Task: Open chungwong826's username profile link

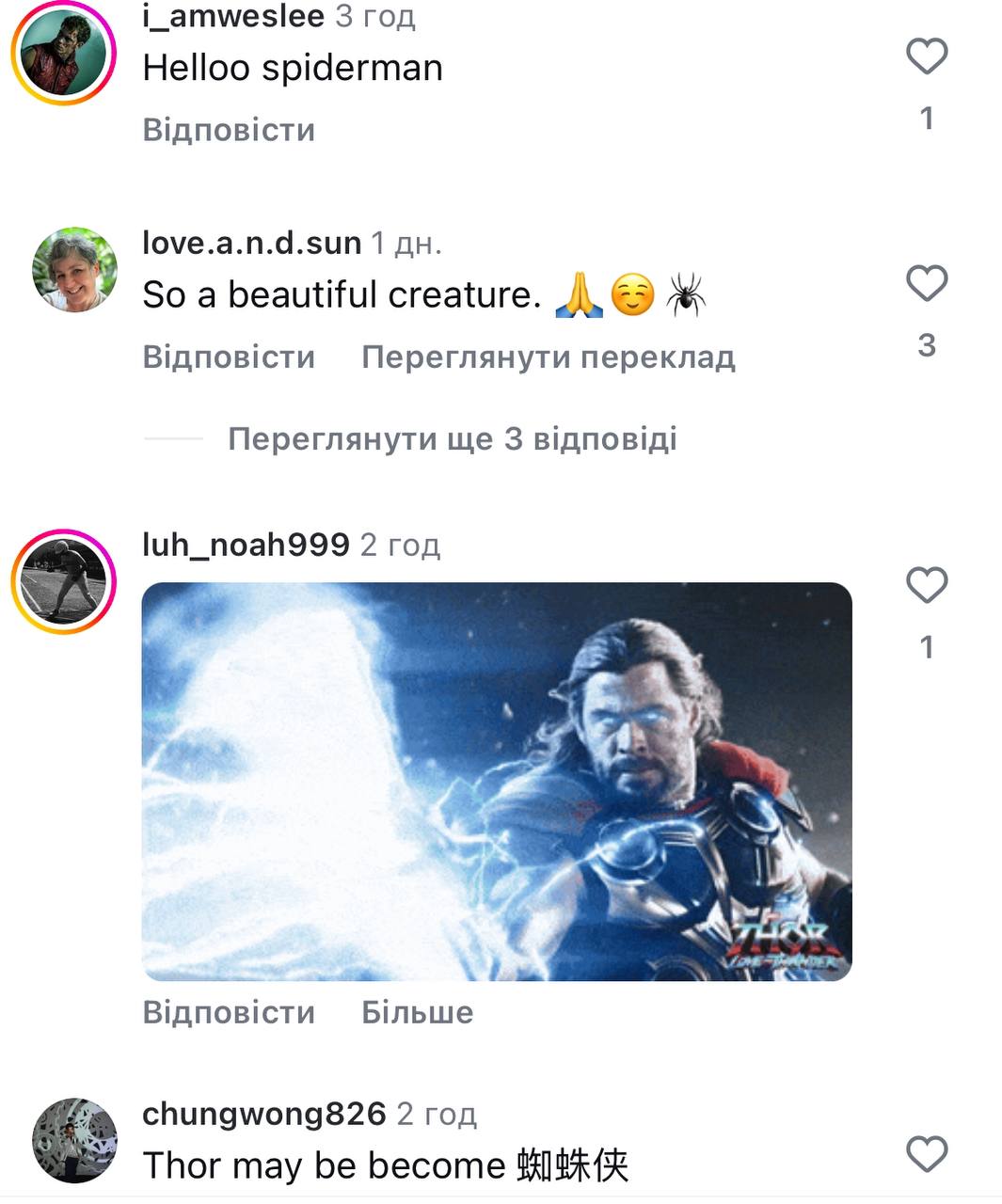Action: click(x=263, y=1114)
